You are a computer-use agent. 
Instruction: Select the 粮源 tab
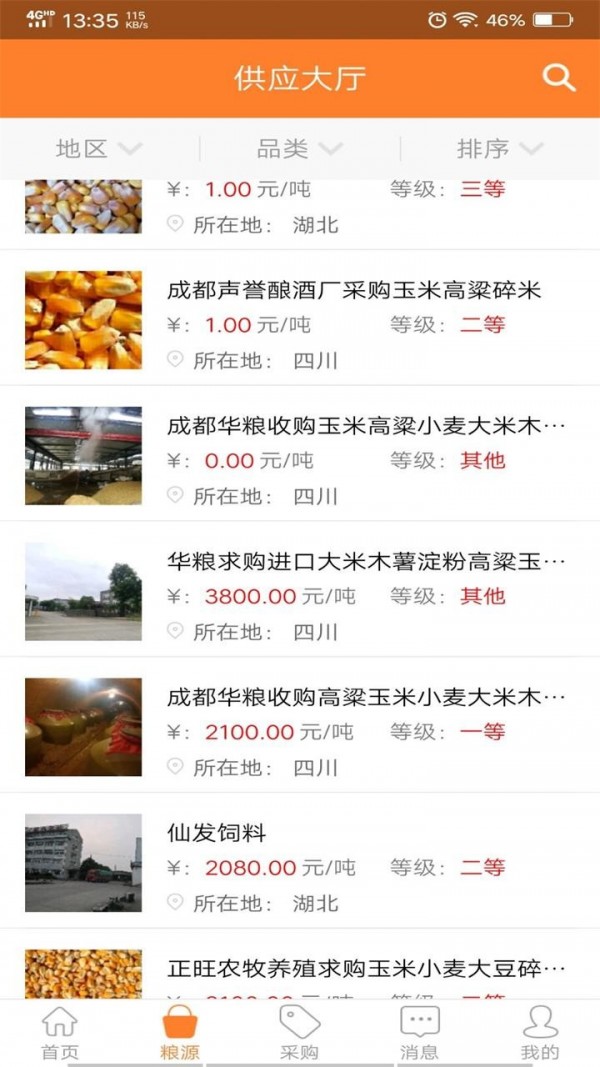coord(180,1033)
